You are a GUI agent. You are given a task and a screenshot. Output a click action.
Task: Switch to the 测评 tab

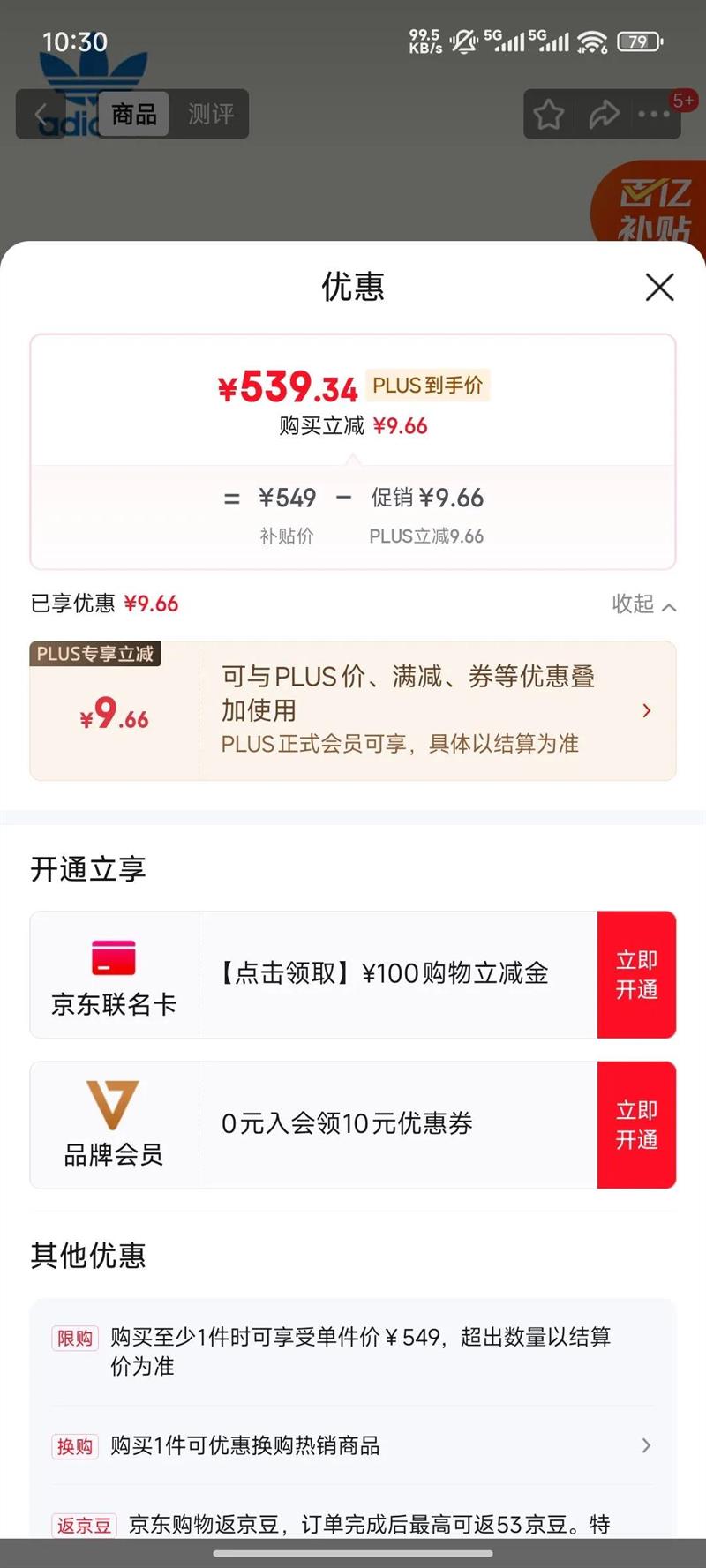coord(210,114)
